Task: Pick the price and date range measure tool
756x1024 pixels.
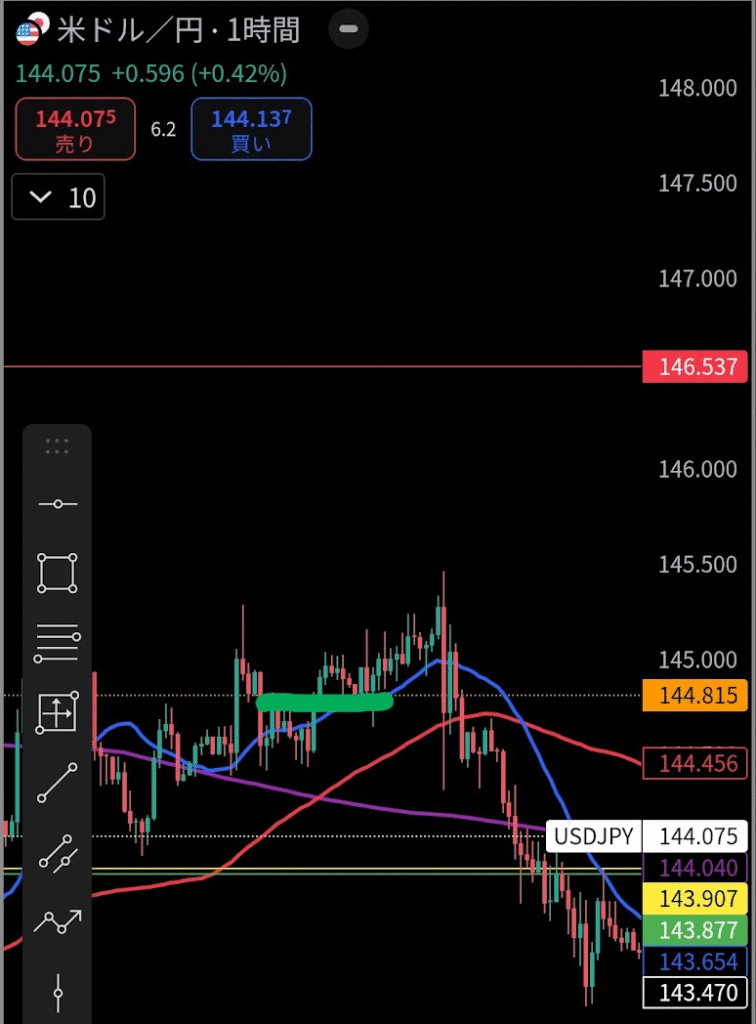Action: (x=57, y=712)
